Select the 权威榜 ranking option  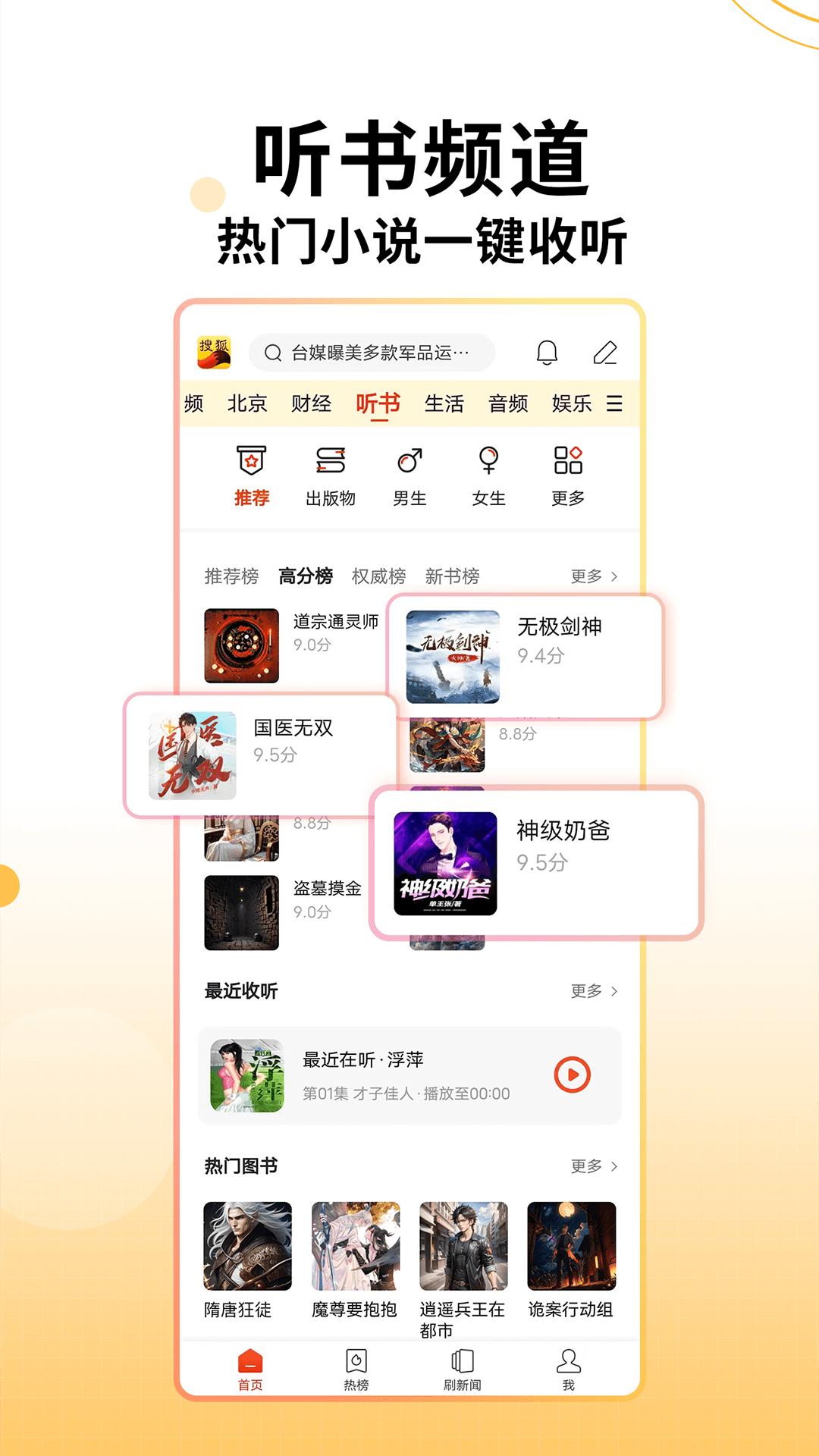tap(381, 576)
